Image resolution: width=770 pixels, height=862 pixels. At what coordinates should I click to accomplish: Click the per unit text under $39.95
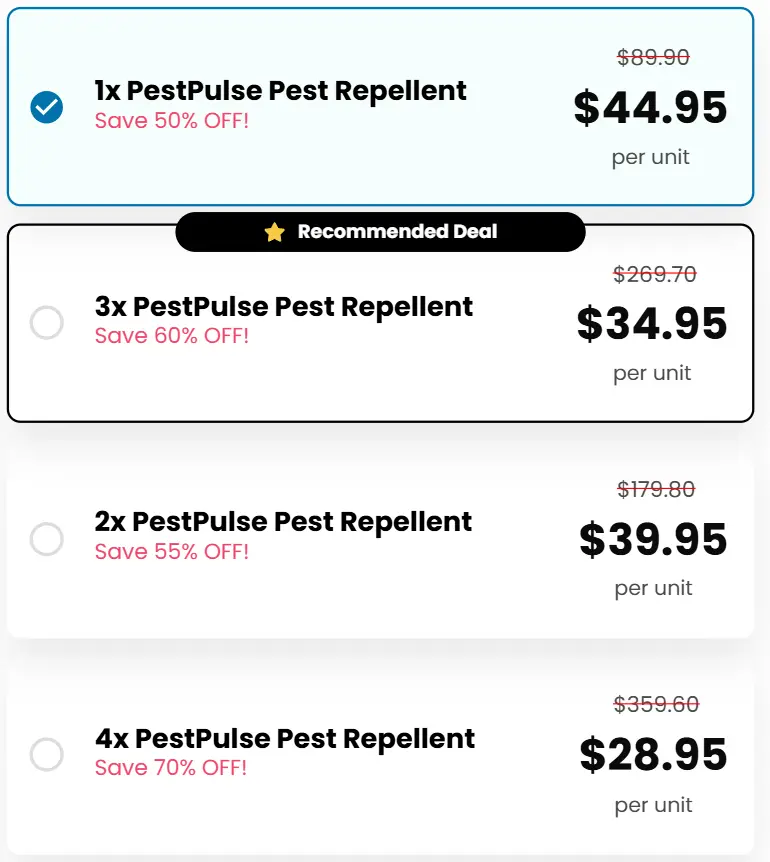pyautogui.click(x=653, y=588)
